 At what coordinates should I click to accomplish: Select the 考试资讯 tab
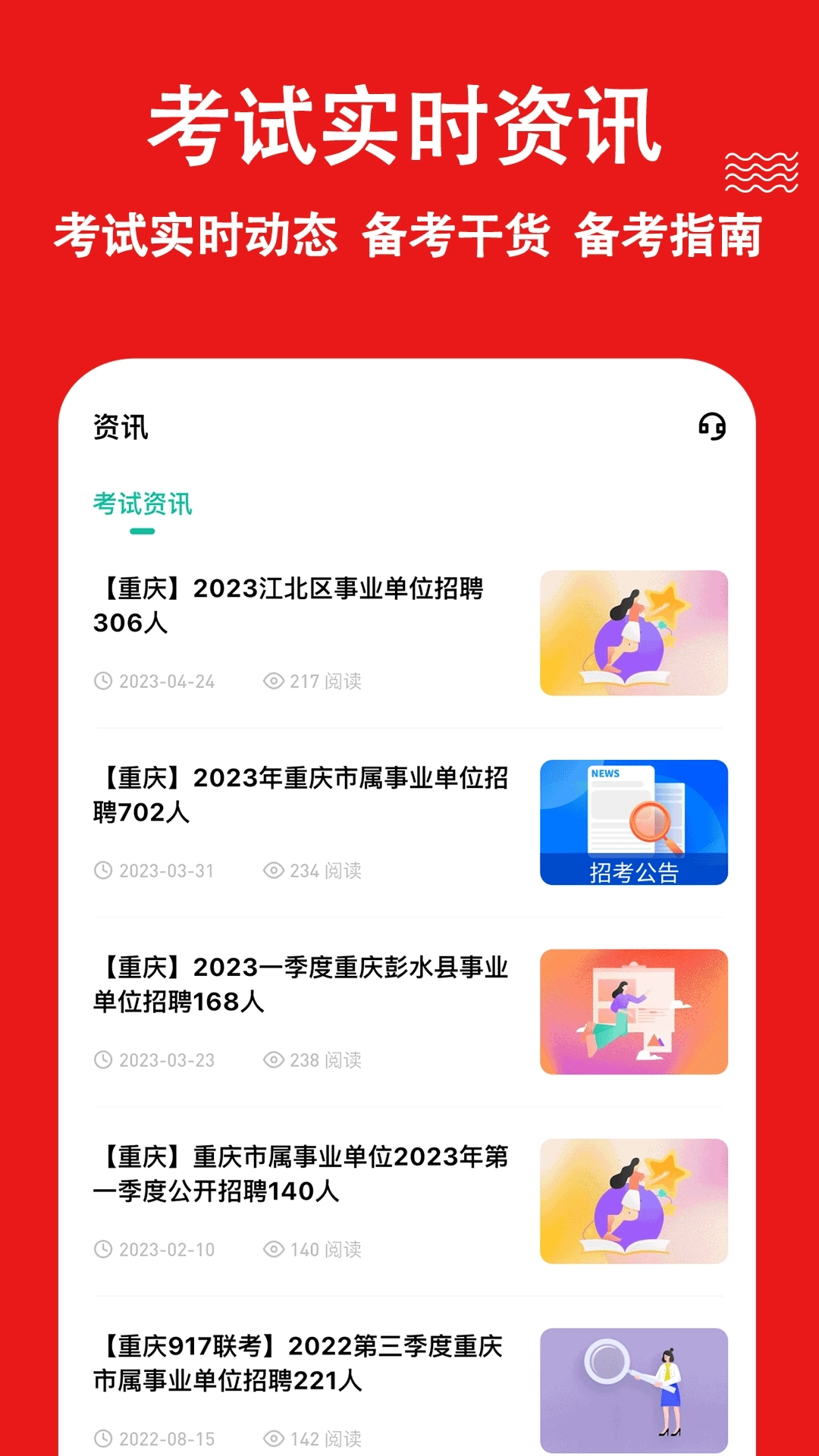click(141, 501)
